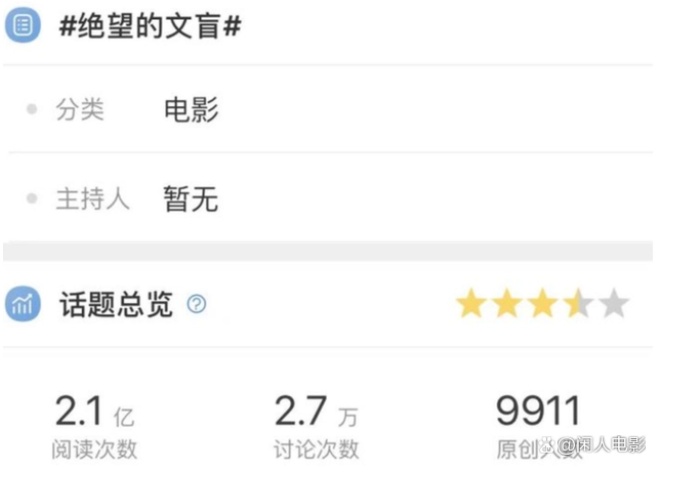Viewport: 683px width, 497px height.
Task: Open the help icon beside 话题总览
Action: 197,304
